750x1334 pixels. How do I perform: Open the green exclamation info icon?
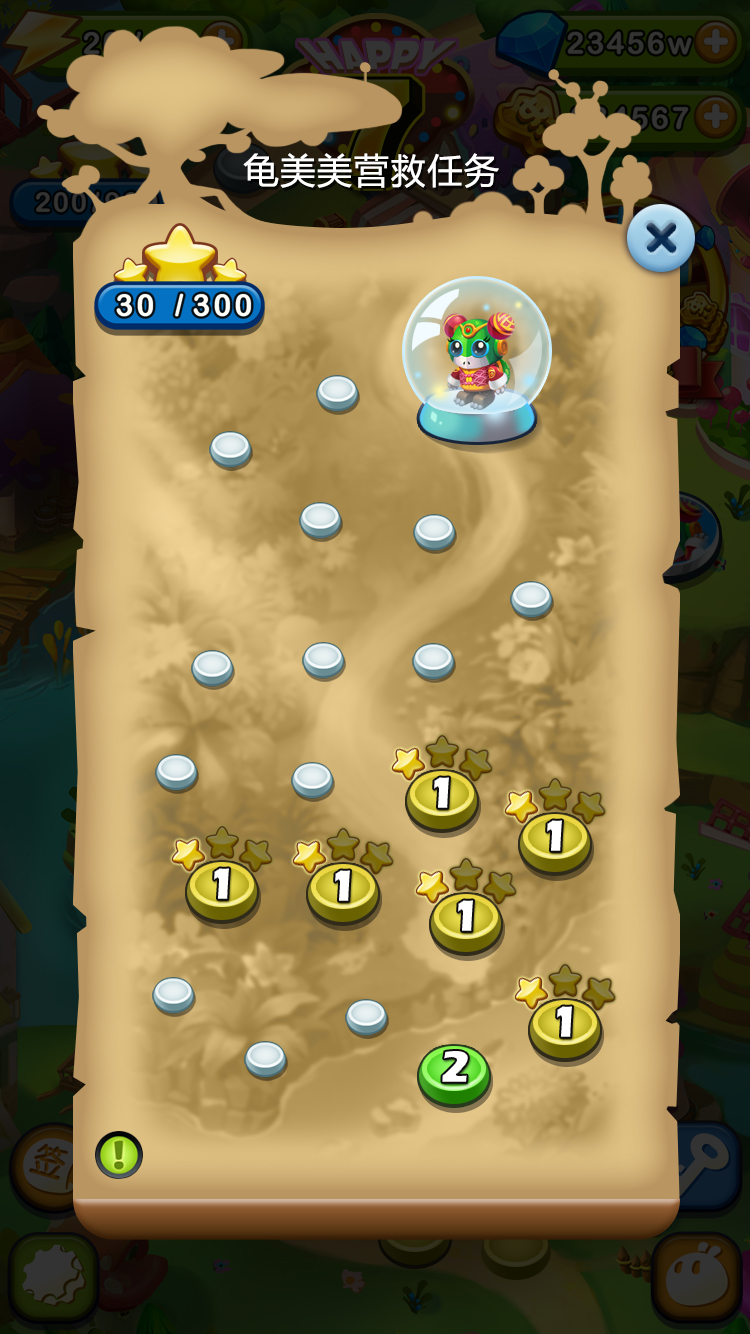point(119,1154)
